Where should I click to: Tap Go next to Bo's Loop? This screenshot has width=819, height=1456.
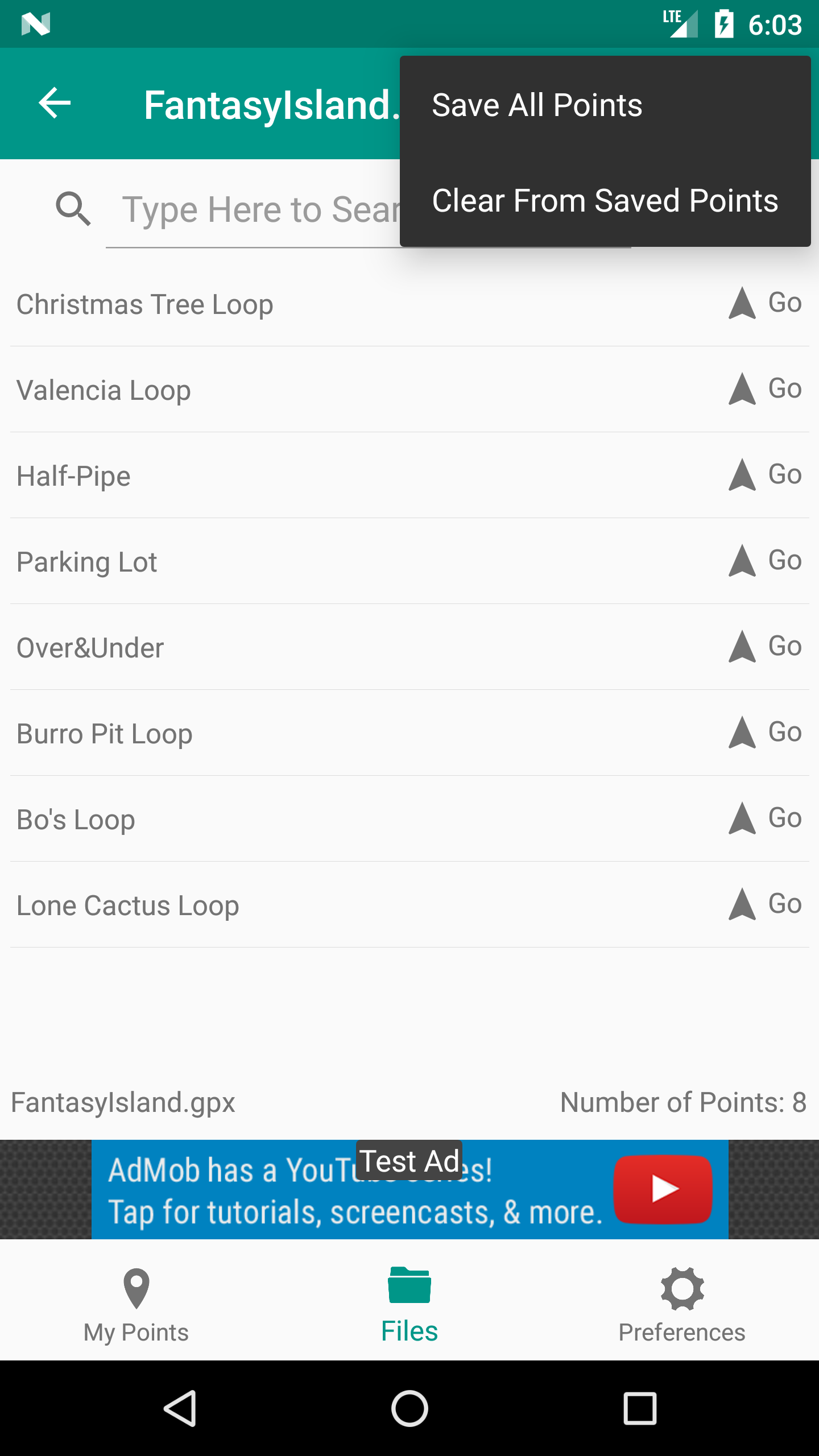(x=766, y=818)
